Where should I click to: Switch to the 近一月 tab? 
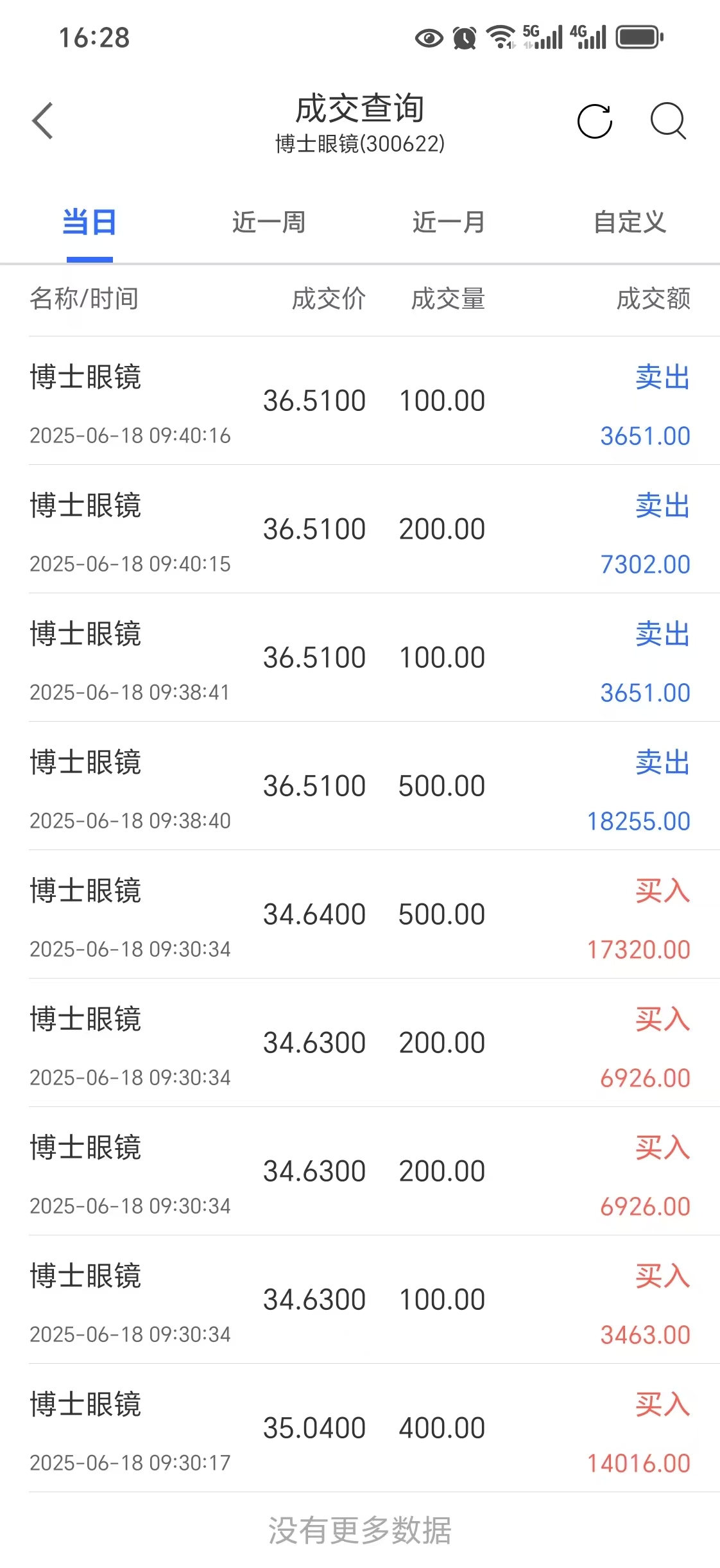tap(449, 222)
